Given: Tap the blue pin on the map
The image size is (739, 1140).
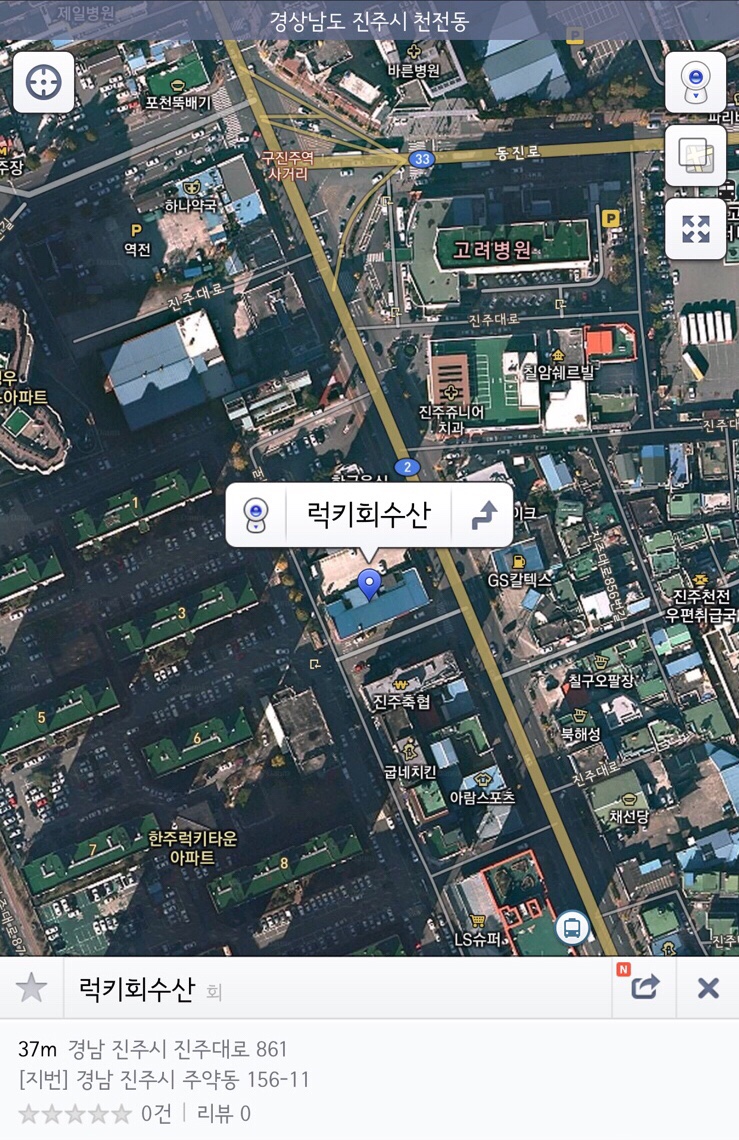Looking at the screenshot, I should pos(370,583).
